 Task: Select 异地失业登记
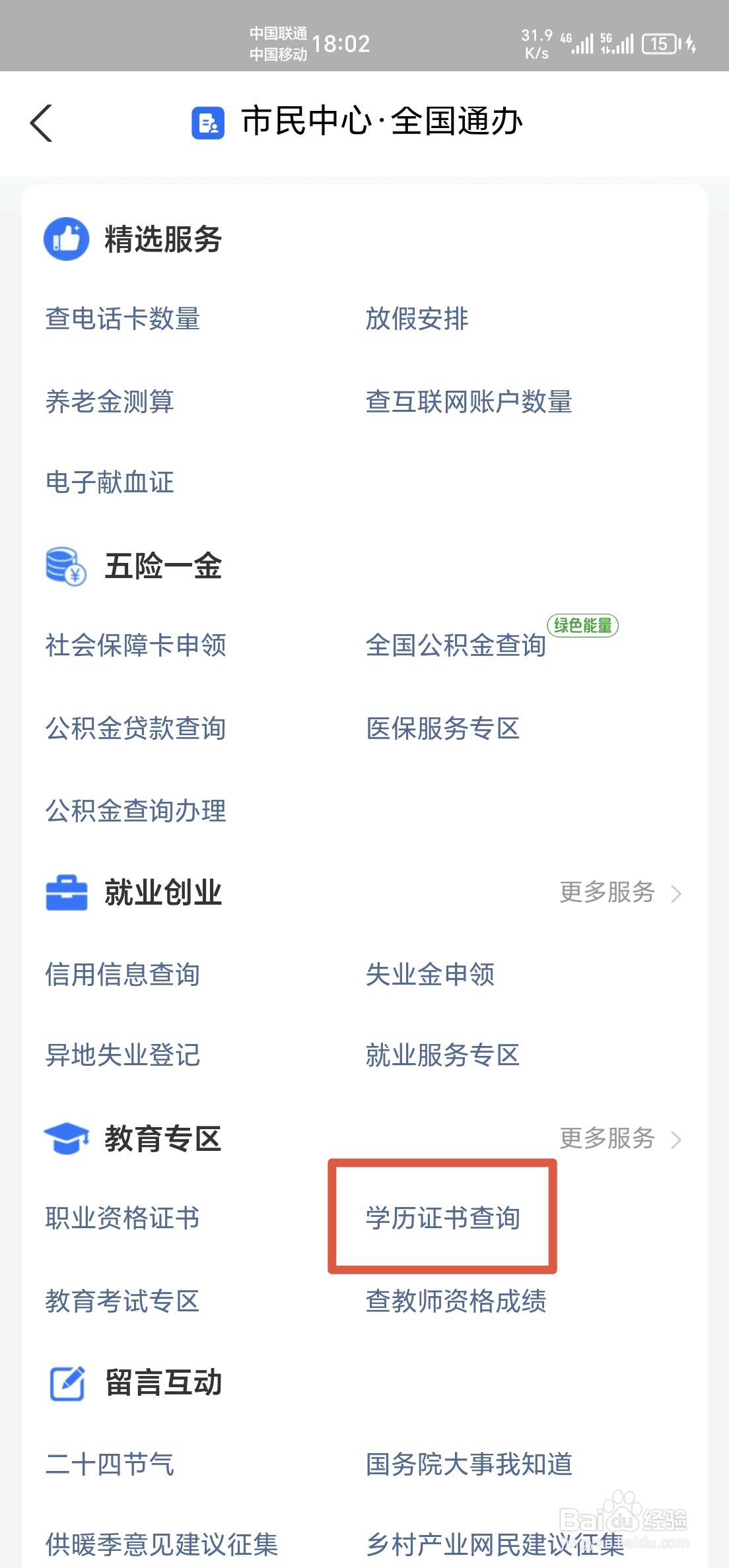[122, 1055]
